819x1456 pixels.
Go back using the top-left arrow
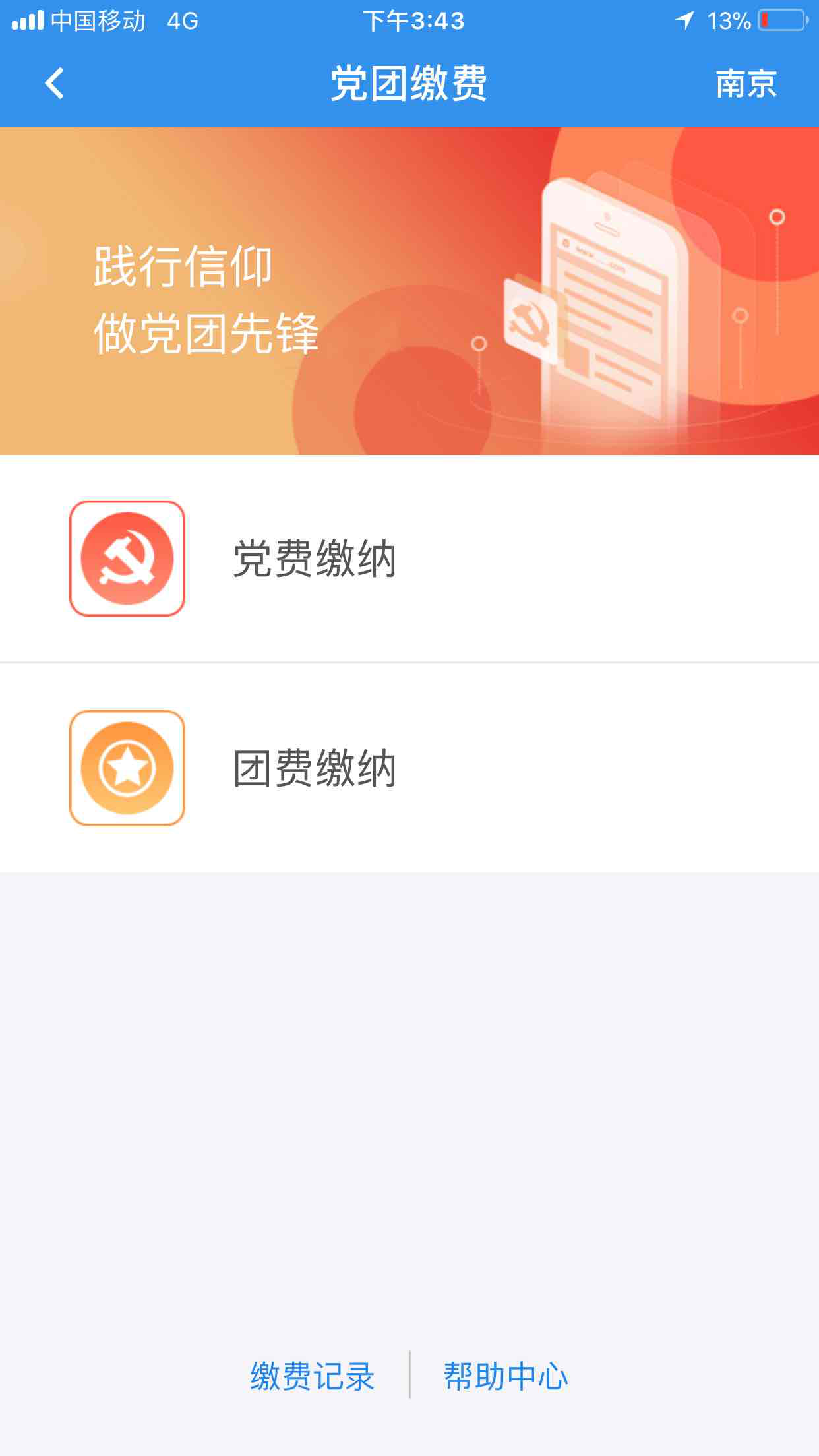pos(54,84)
